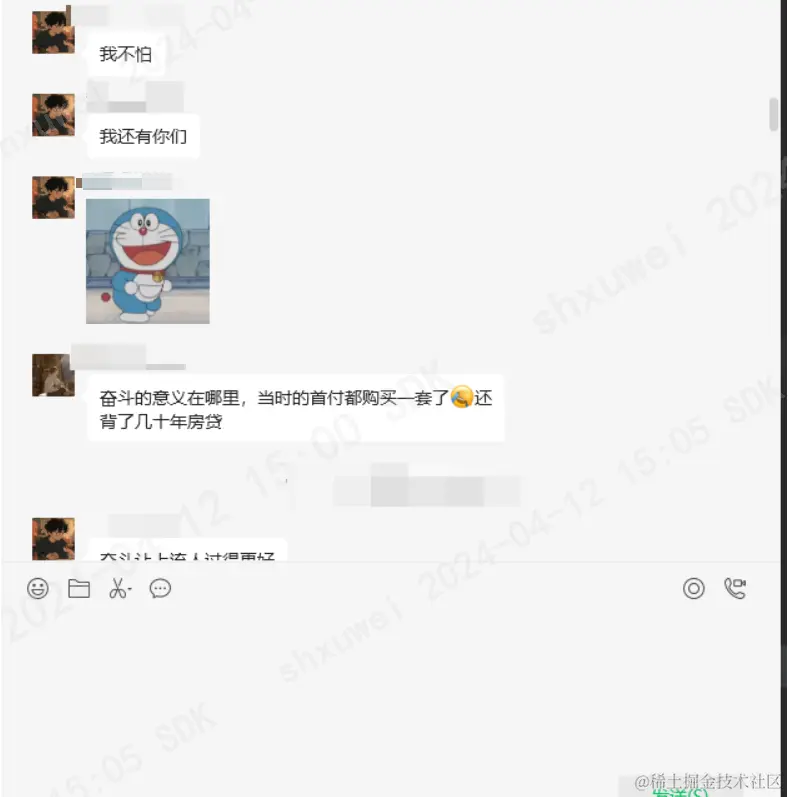Attach a file using the folder icon
The image size is (788, 797).
tap(79, 589)
